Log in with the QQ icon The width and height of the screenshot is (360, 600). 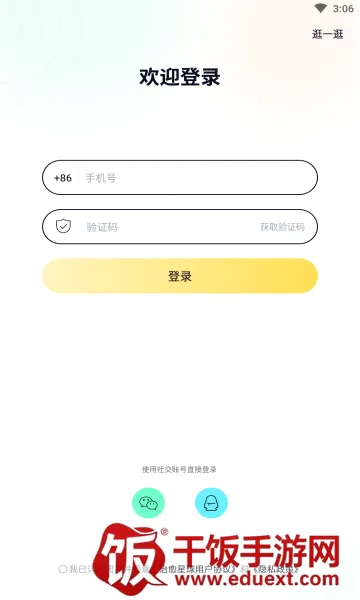pos(211,503)
